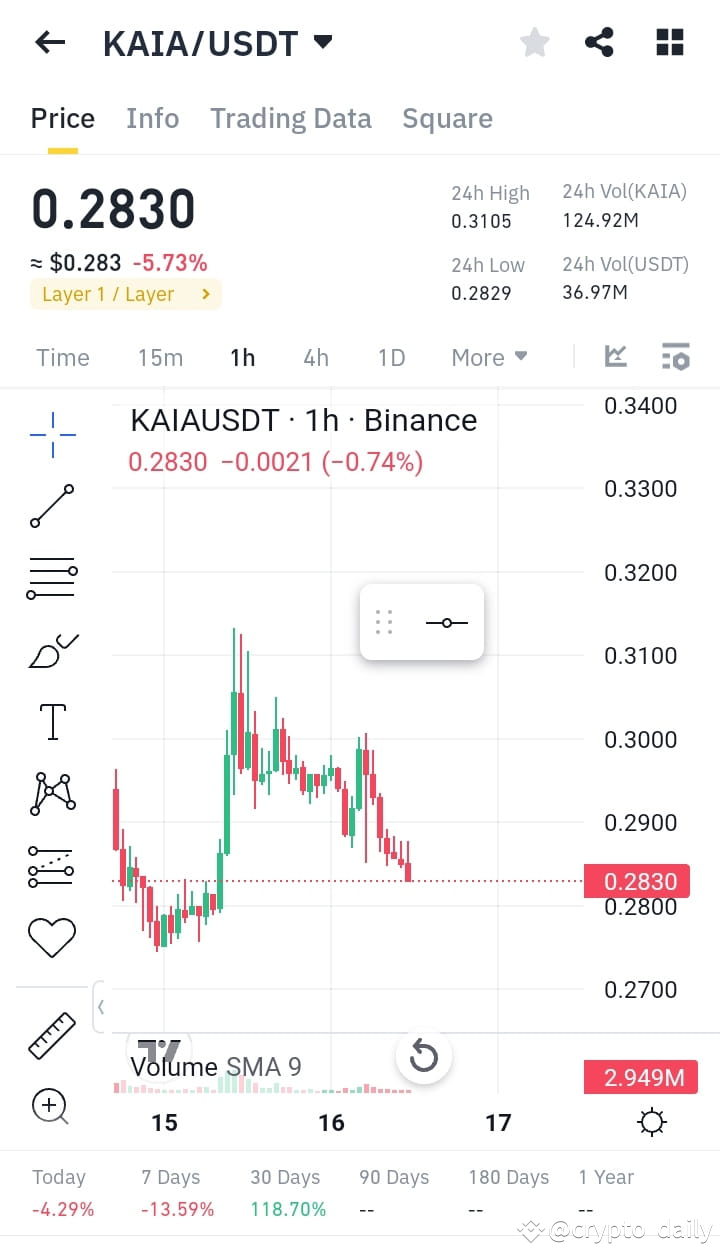
Task: Open the XABCD pattern tool
Action: [51, 793]
